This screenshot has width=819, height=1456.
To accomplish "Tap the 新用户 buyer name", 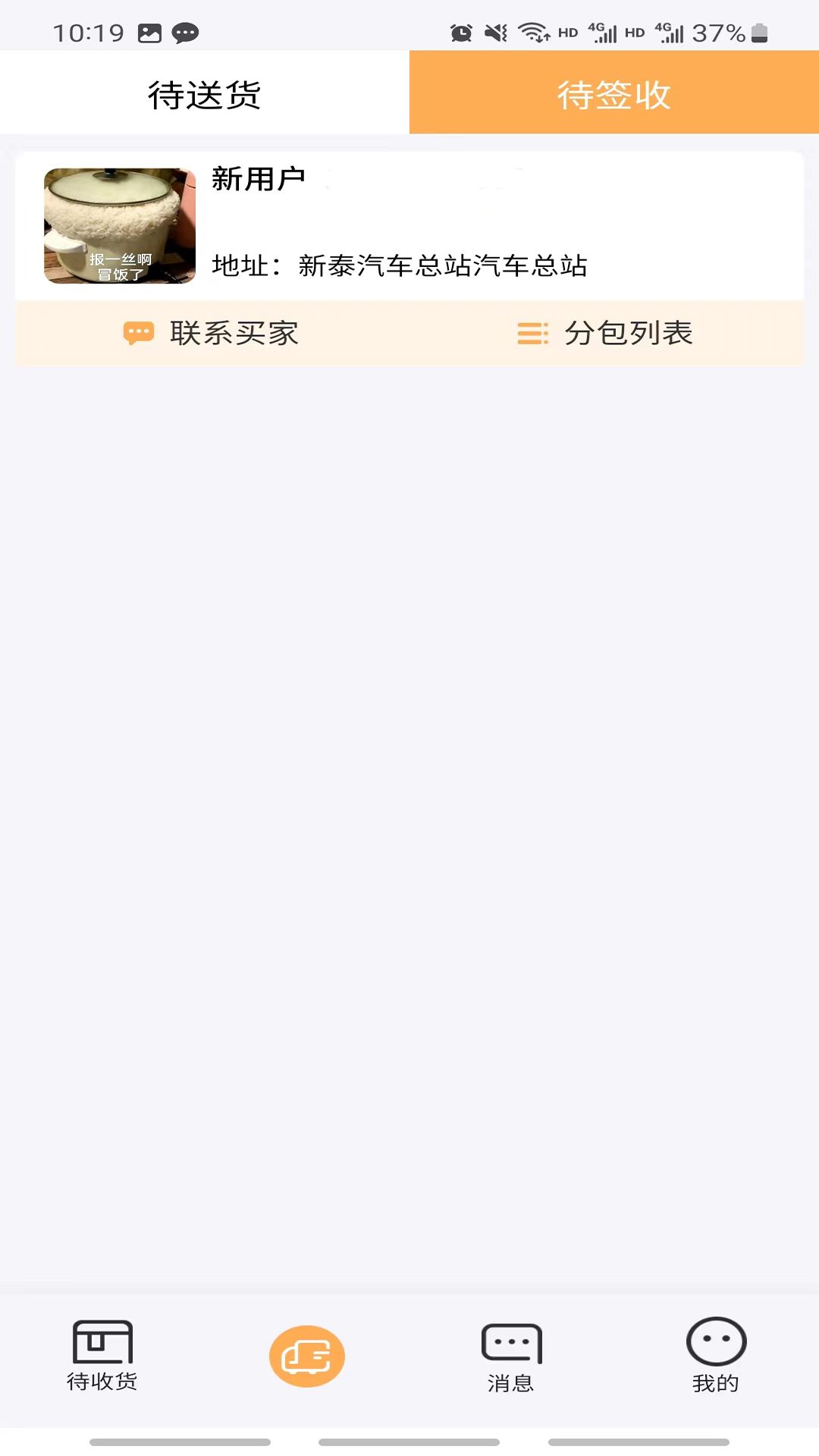I will tap(259, 179).
